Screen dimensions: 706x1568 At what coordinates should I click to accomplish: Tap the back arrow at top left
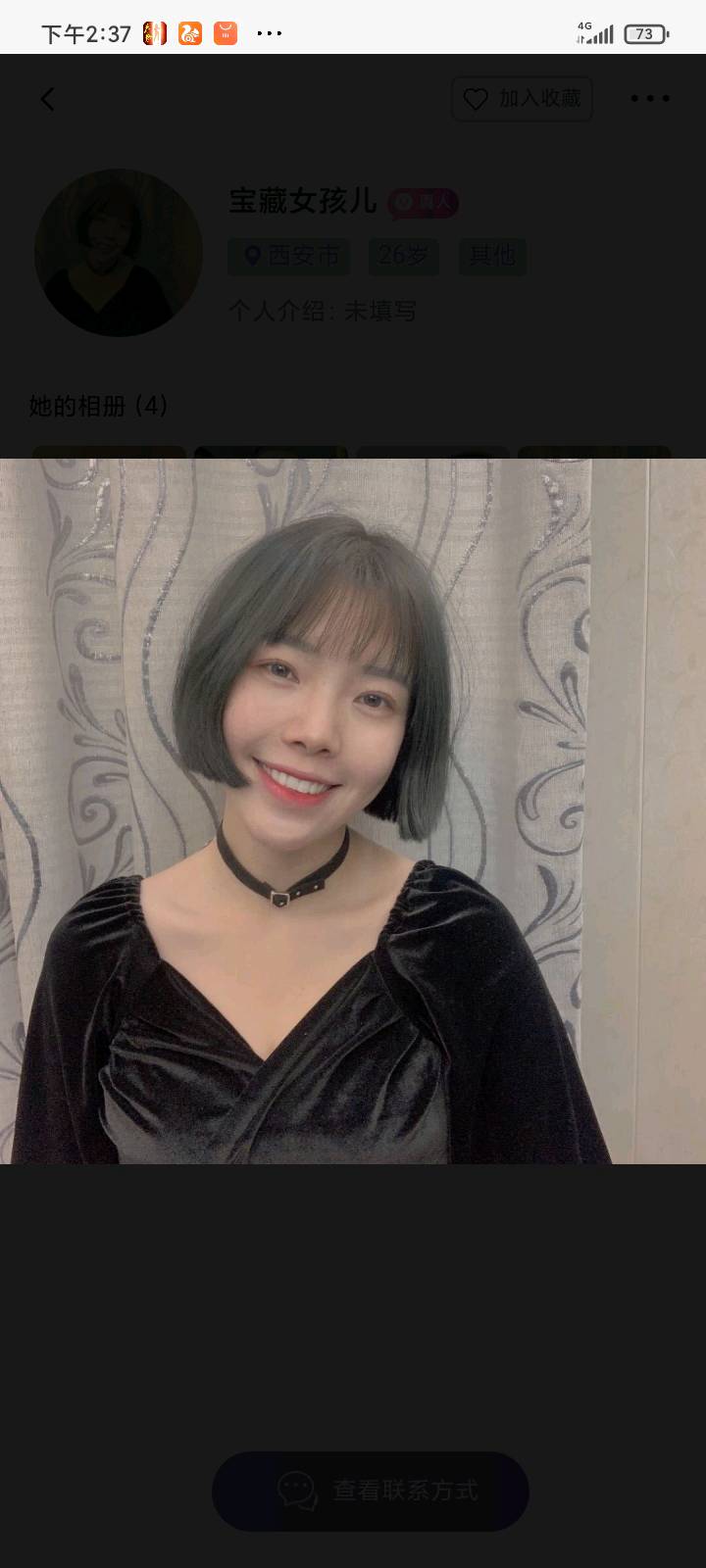pyautogui.click(x=47, y=99)
